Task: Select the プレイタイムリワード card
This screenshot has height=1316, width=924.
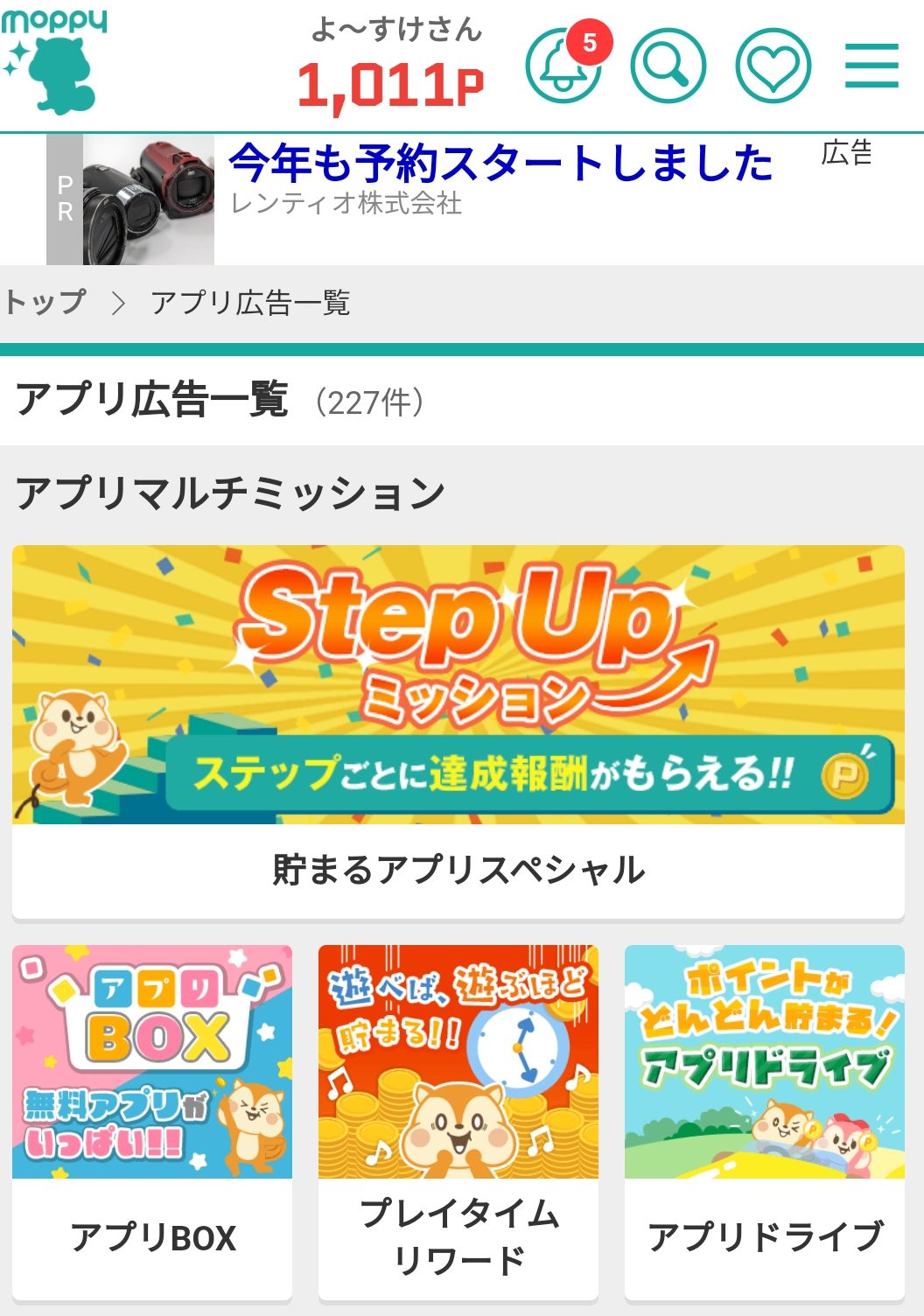Action: coord(458,1121)
